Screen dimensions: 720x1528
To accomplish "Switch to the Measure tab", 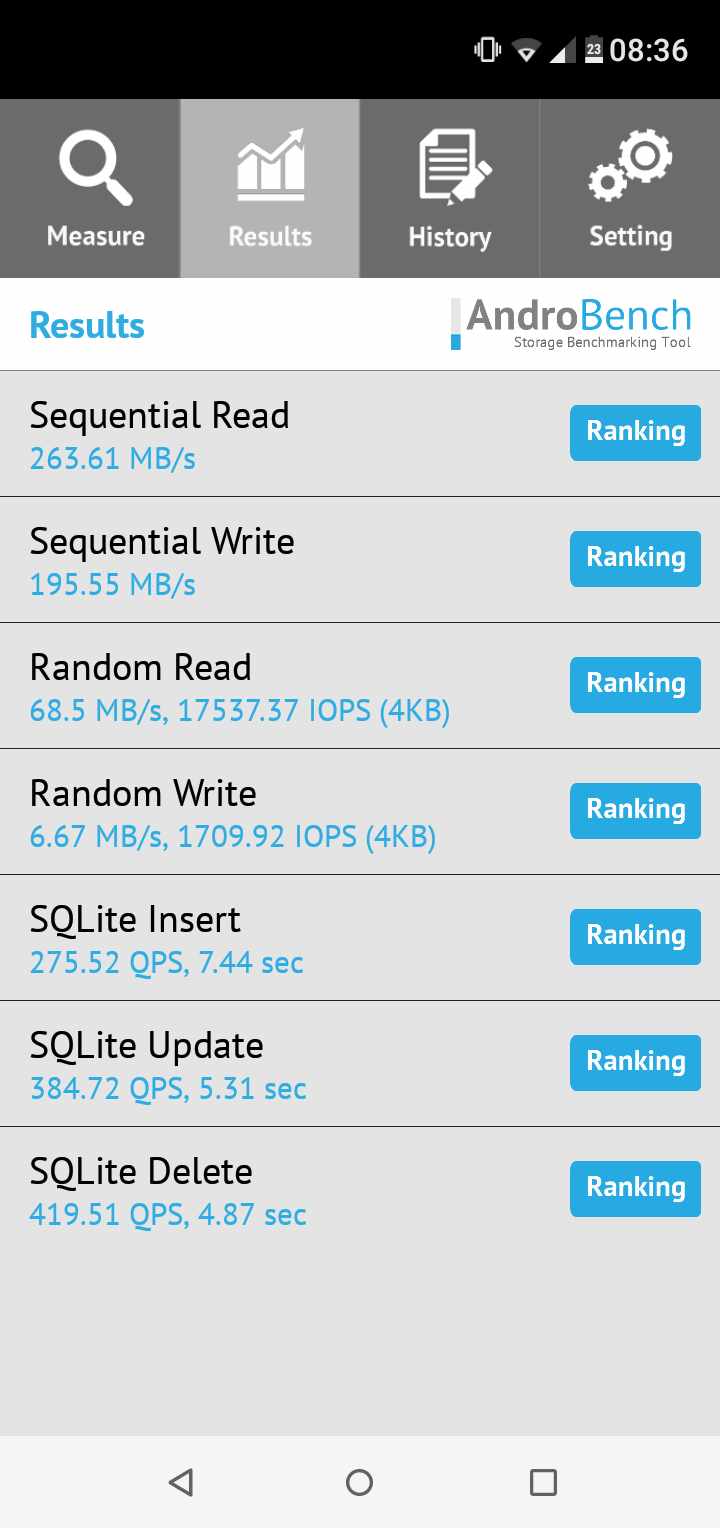I will 90,188.
